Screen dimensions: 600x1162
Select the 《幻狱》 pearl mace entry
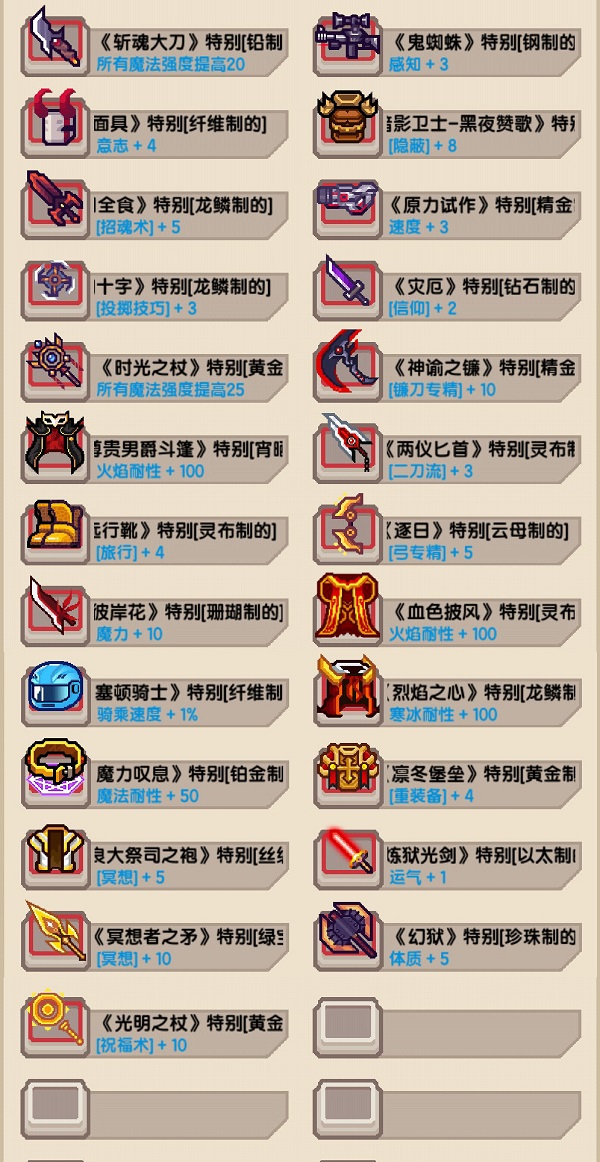(447, 946)
